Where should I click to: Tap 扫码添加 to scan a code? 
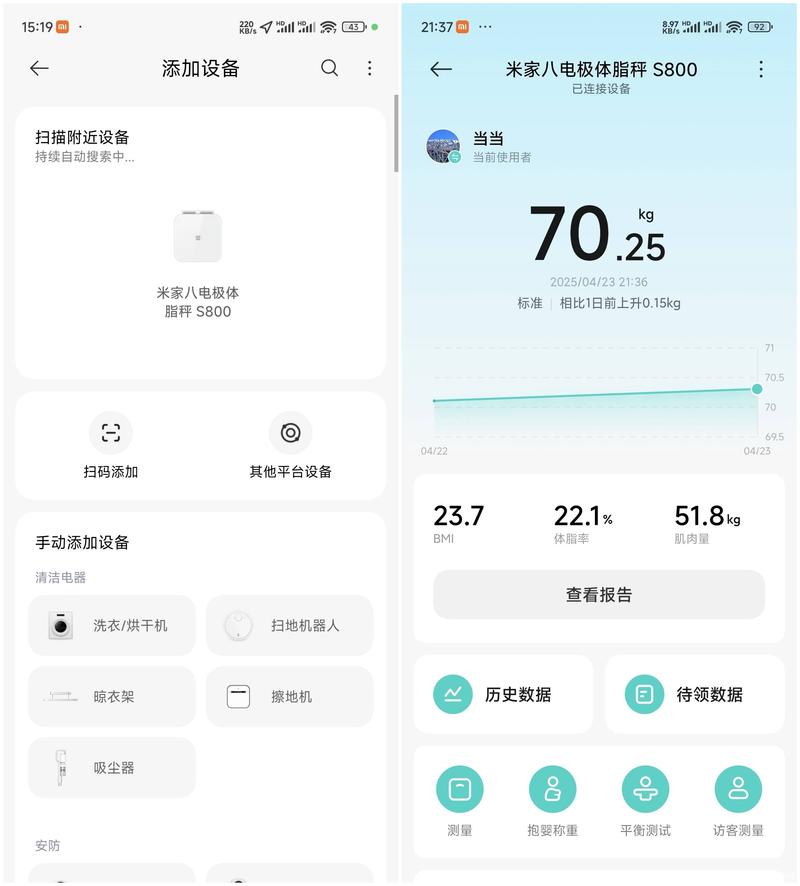[x=111, y=446]
